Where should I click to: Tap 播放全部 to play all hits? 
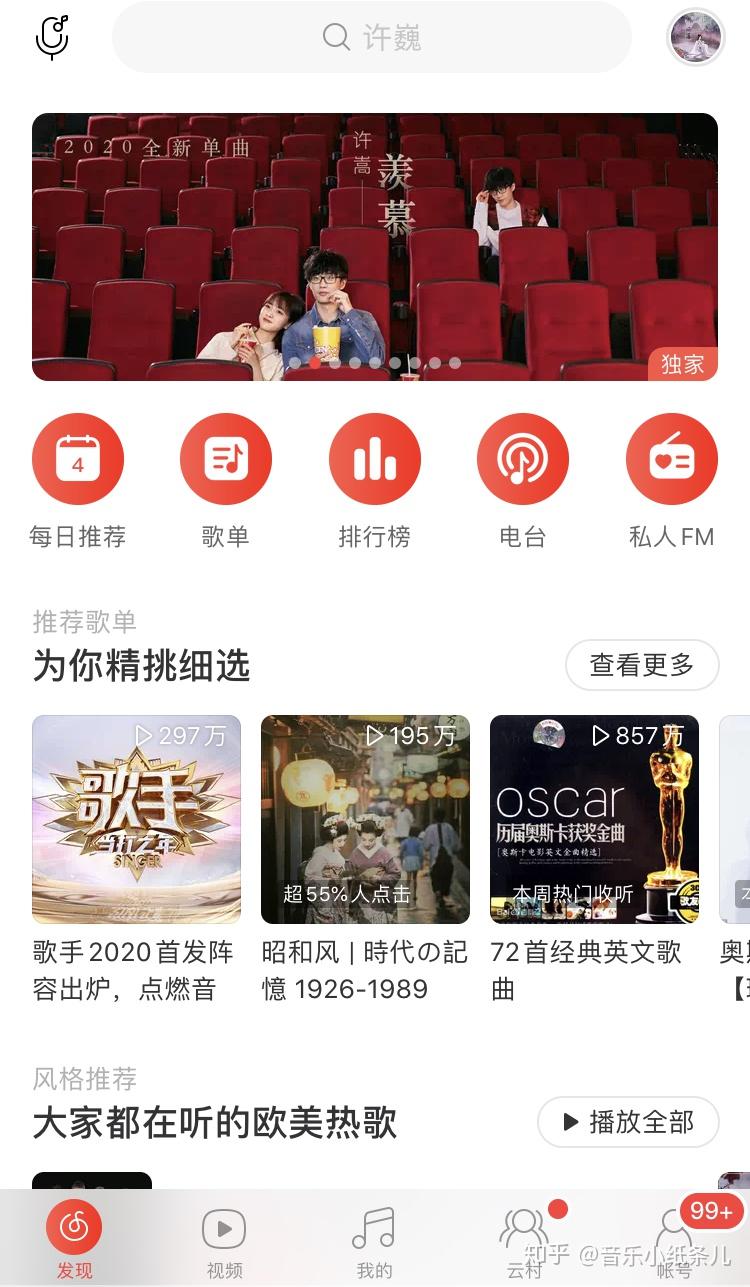[x=628, y=1122]
